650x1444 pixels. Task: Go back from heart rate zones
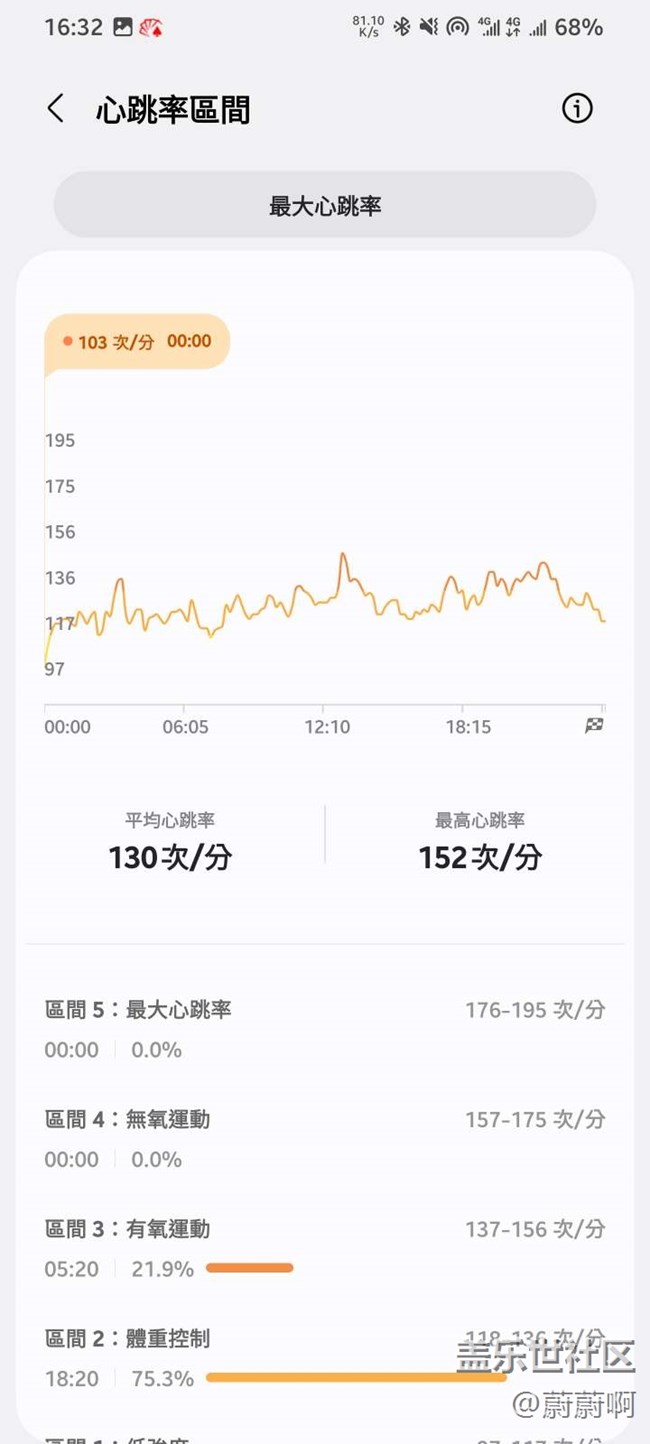[56, 108]
